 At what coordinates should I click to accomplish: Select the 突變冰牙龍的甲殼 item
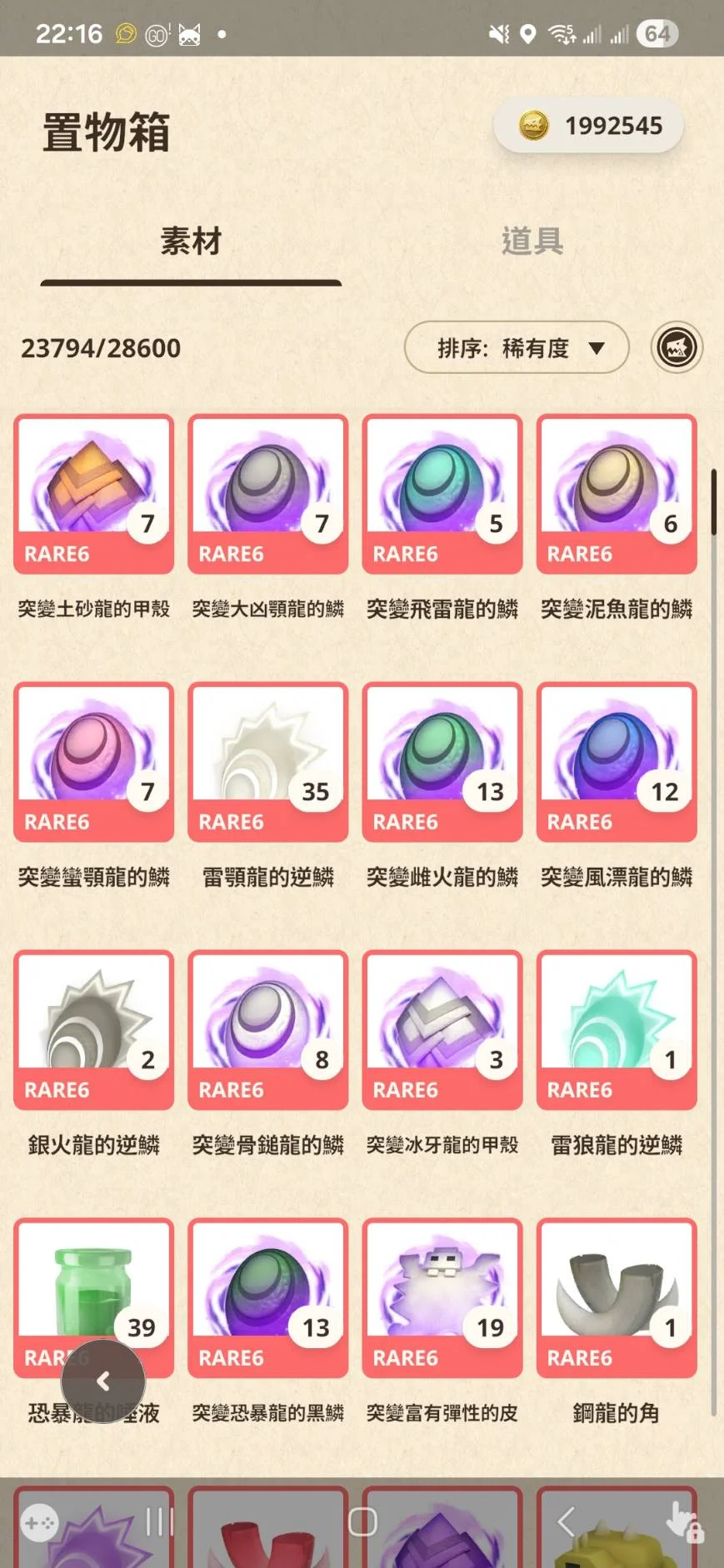pyautogui.click(x=442, y=1030)
